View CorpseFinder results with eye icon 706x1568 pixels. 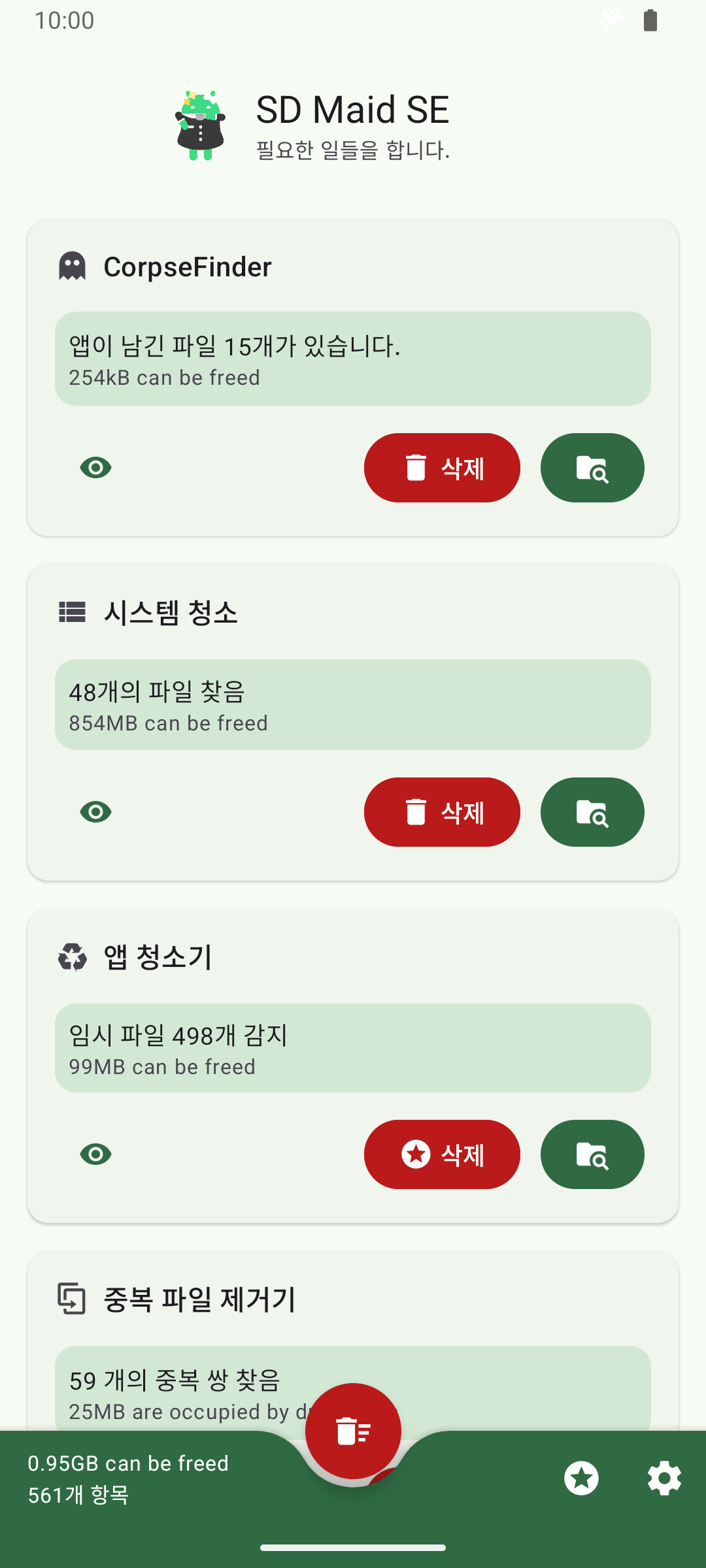[x=95, y=468]
